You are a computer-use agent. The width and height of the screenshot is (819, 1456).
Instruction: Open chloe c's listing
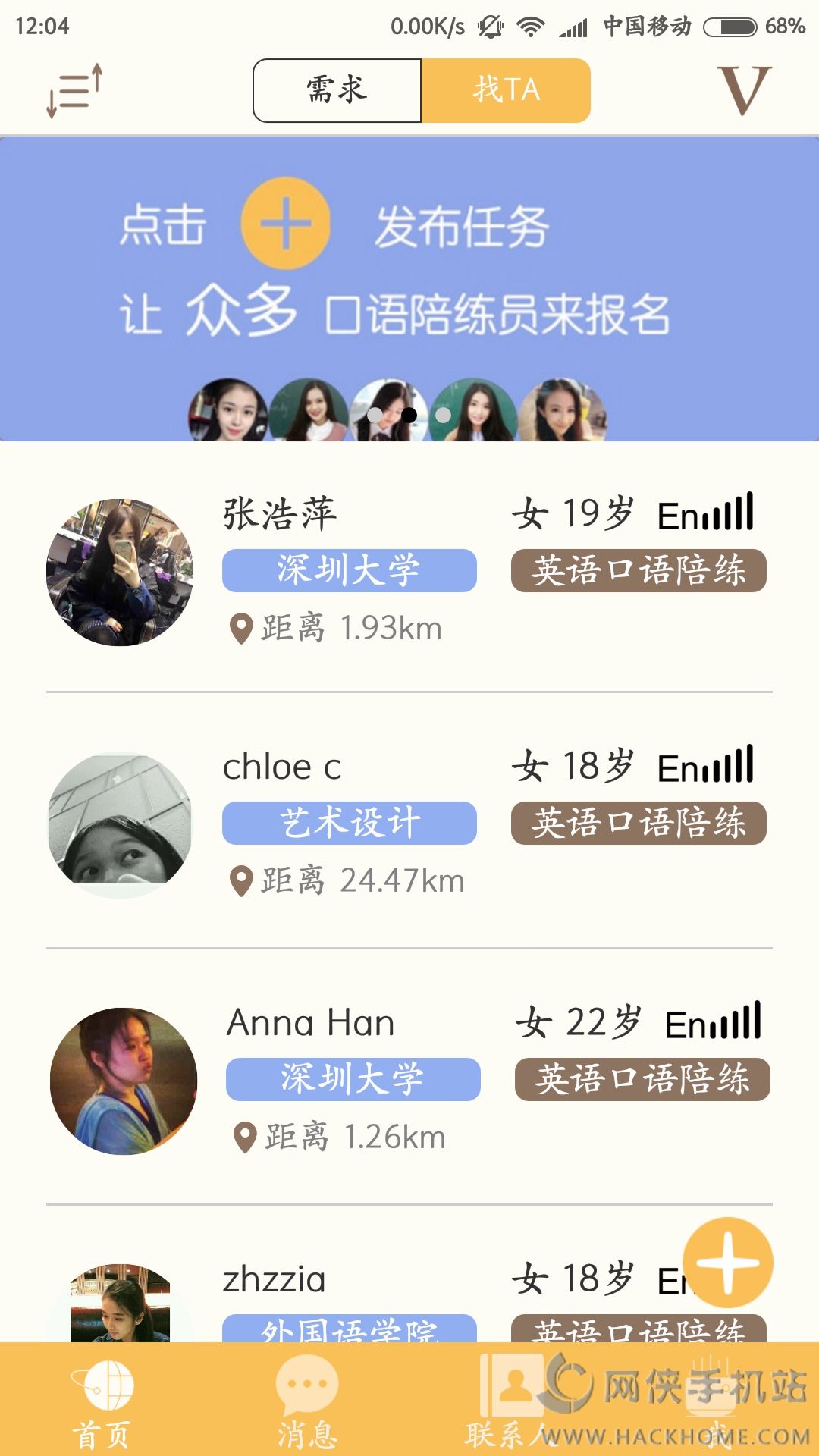click(409, 824)
